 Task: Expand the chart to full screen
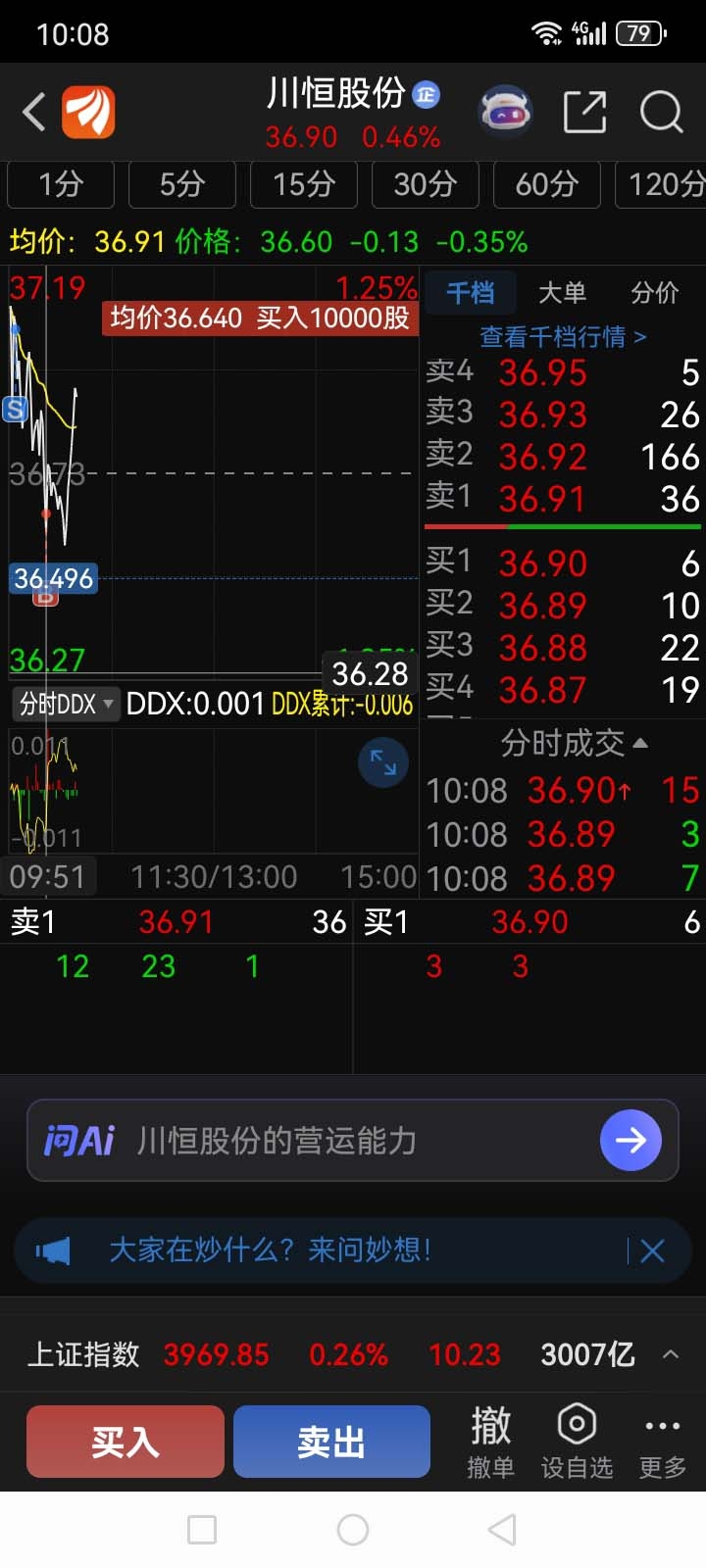tap(383, 762)
